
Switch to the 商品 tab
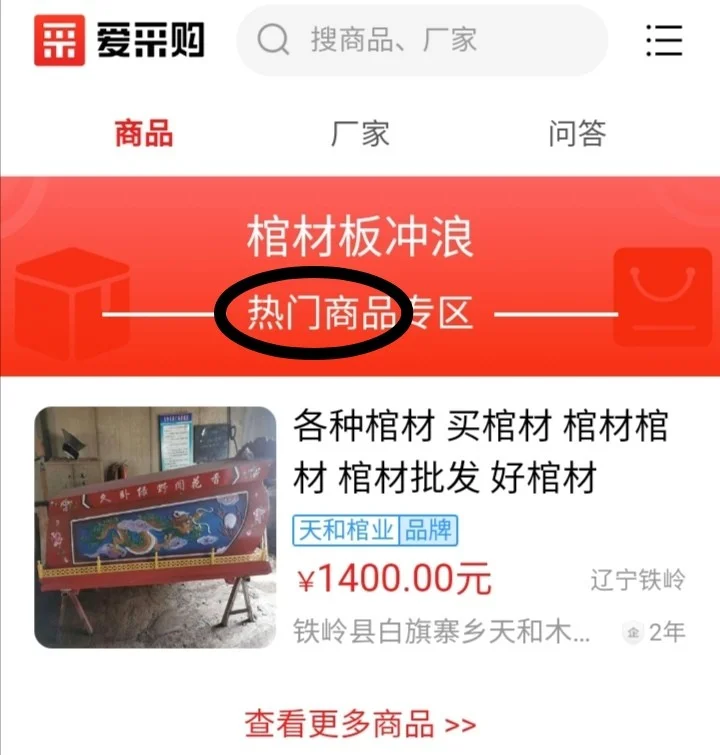click(144, 133)
